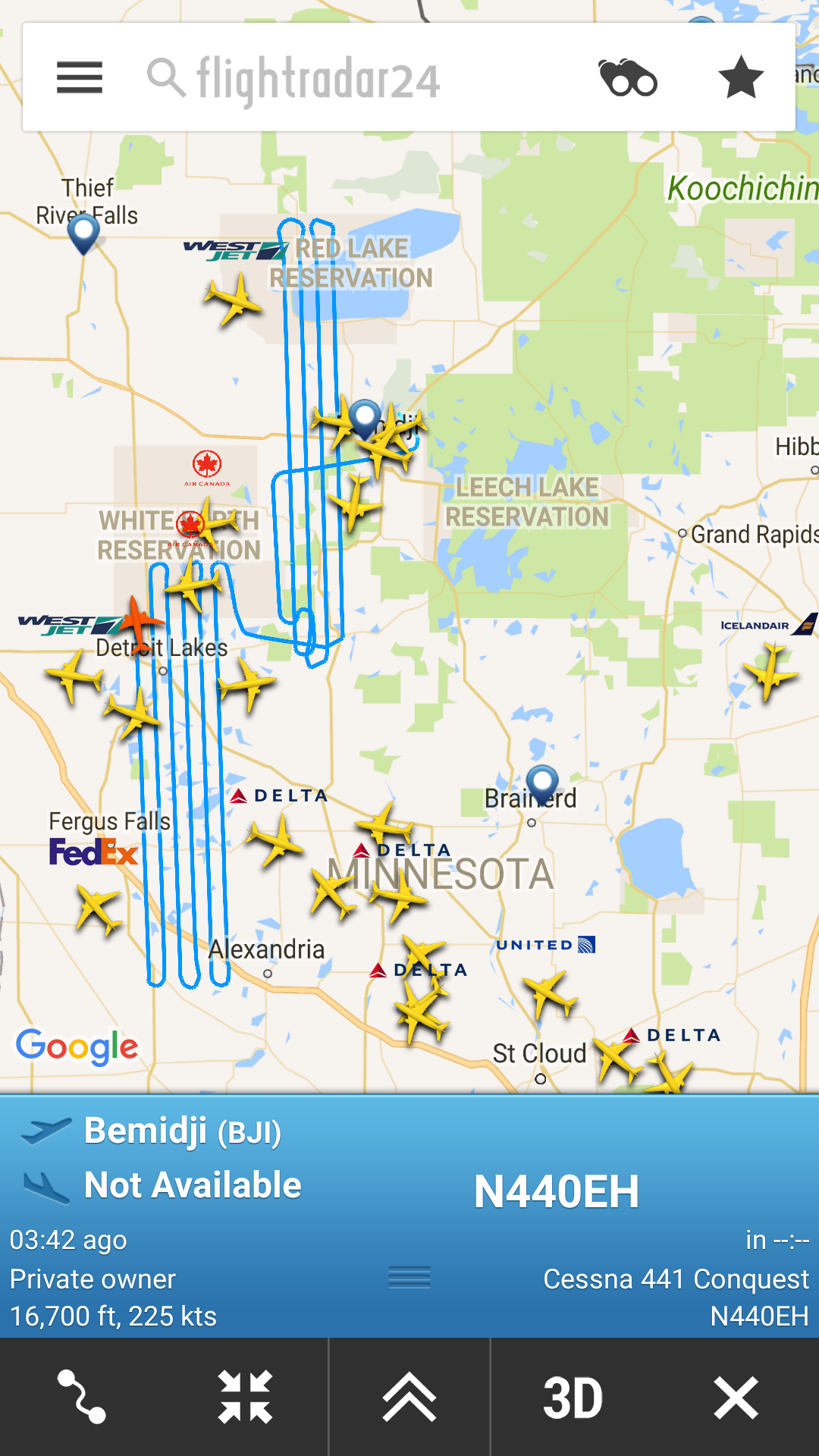Show the flight route icon

tap(82, 1397)
